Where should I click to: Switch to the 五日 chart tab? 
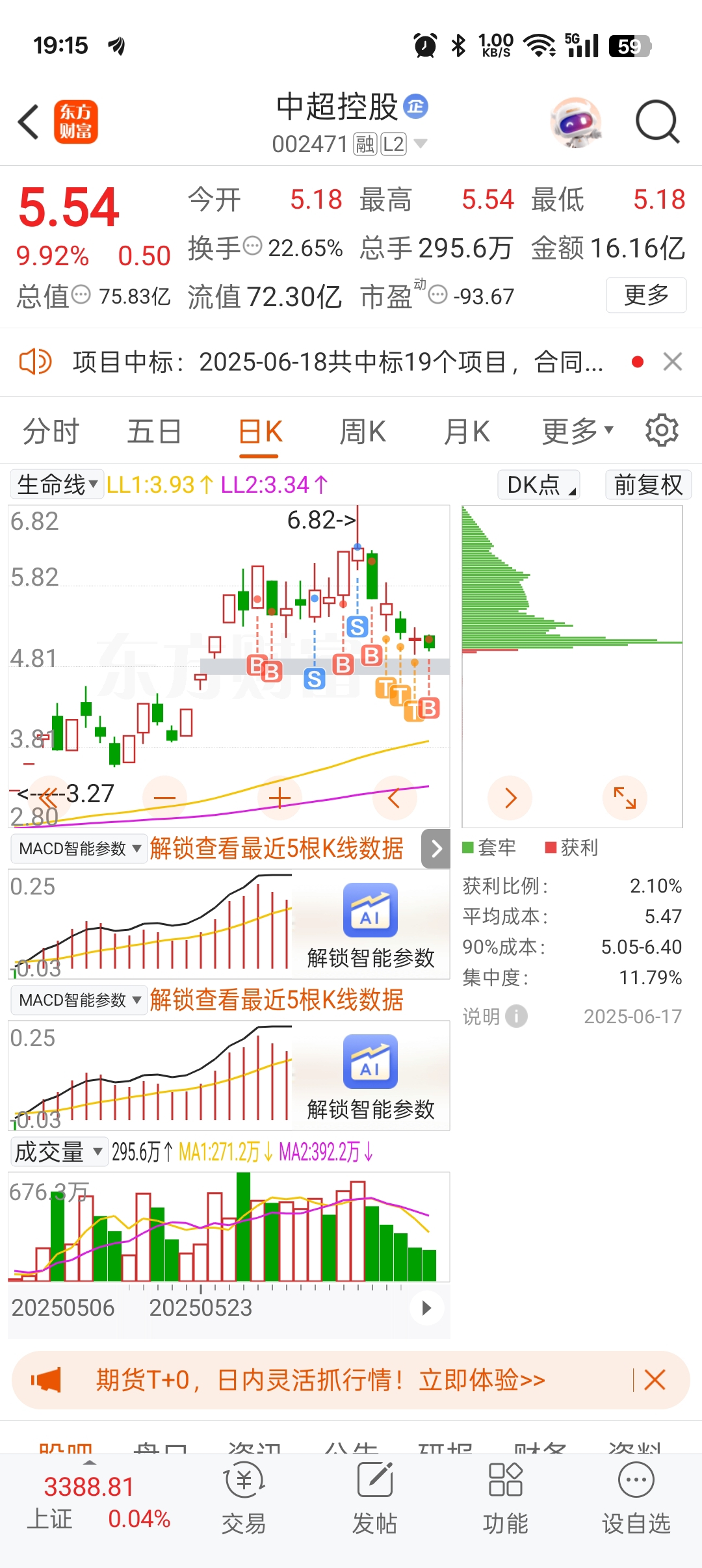(154, 431)
